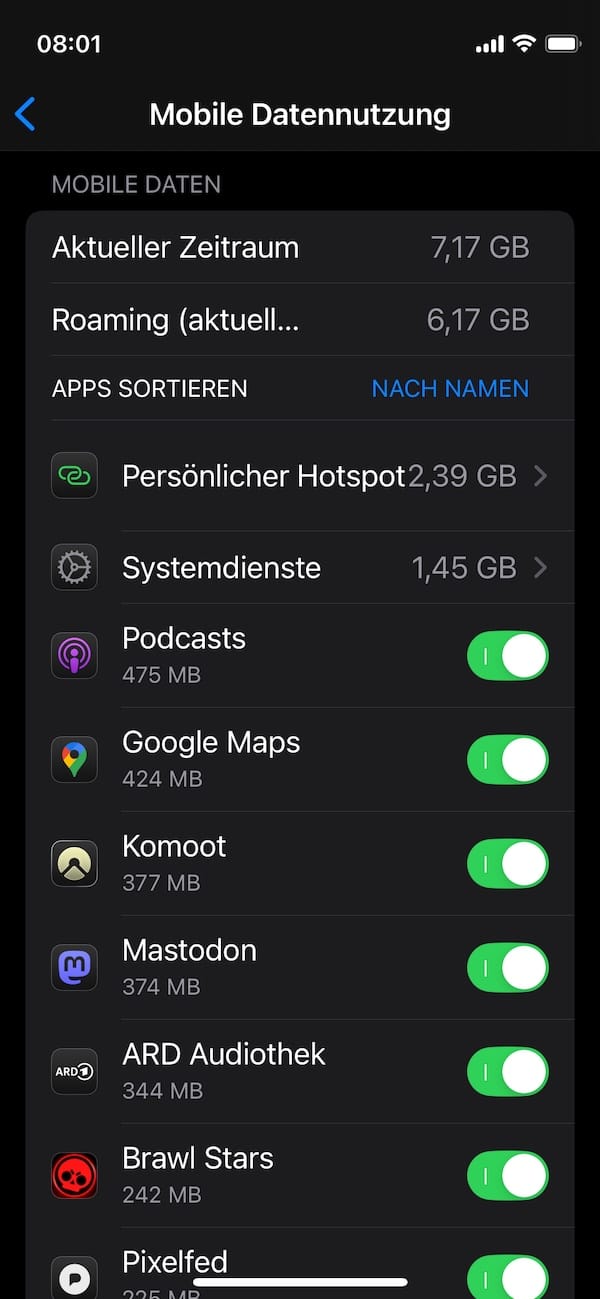Turn off mobile data for Google Maps
This screenshot has height=1299, width=600.
[x=507, y=760]
